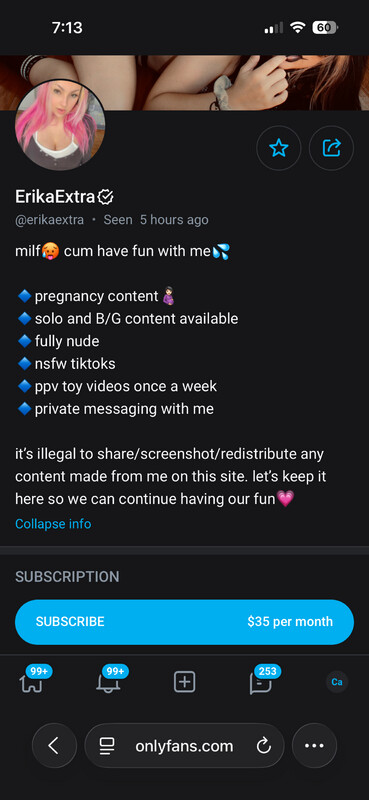Tap the onlyfans.com address bar
Viewport: 369px width, 800px height.
184,745
